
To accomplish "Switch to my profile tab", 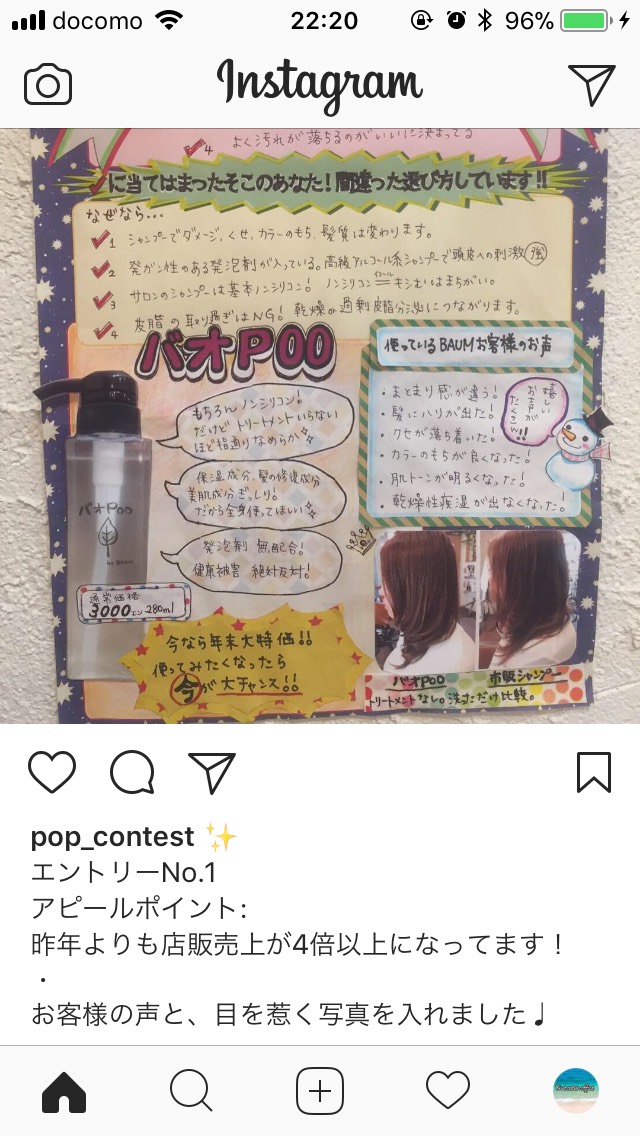I will pos(575,1091).
